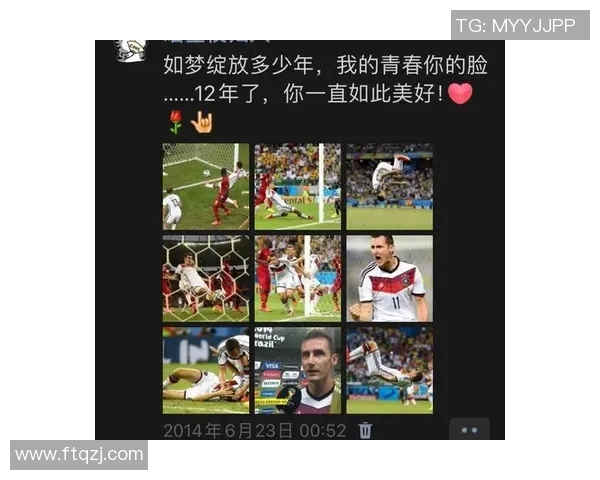View photo of player tangled in goal net
The height and width of the screenshot is (480, 600).
tap(206, 279)
